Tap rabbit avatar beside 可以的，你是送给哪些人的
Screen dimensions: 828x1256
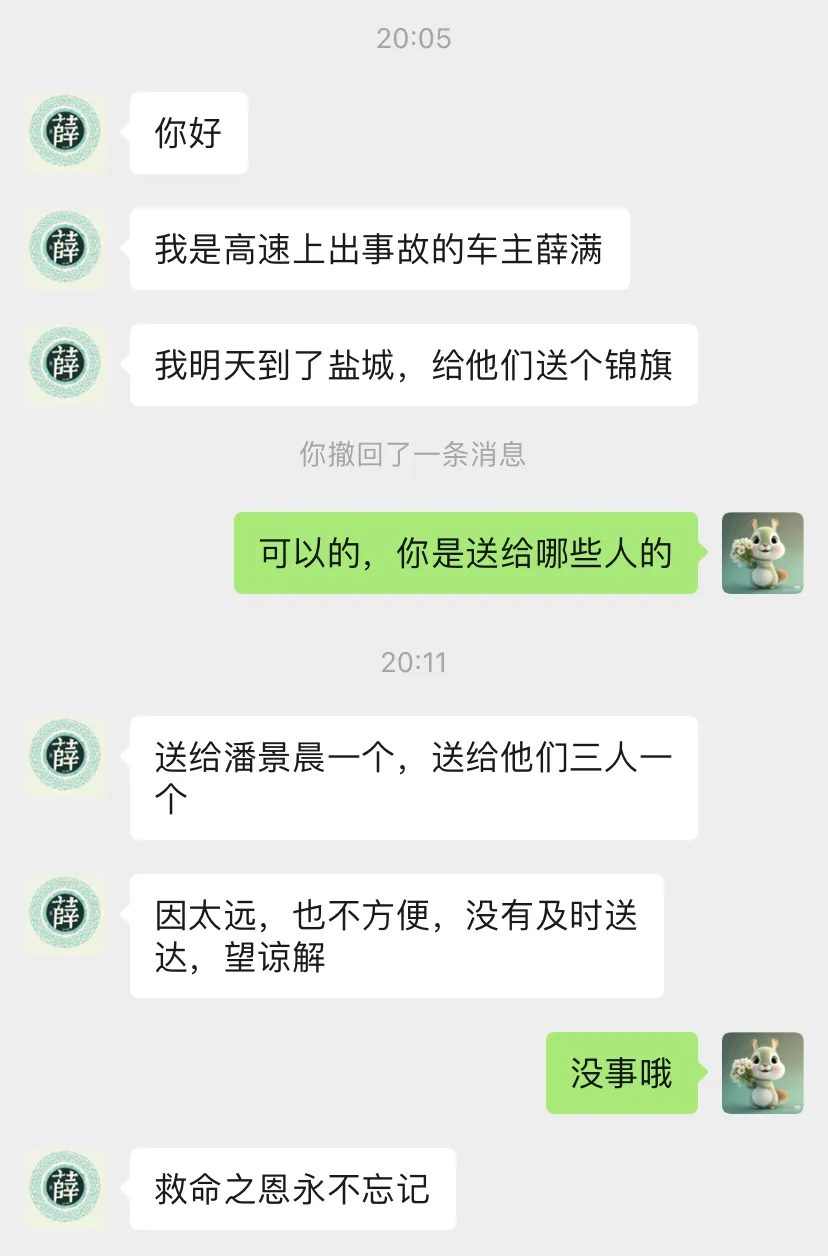coord(762,553)
